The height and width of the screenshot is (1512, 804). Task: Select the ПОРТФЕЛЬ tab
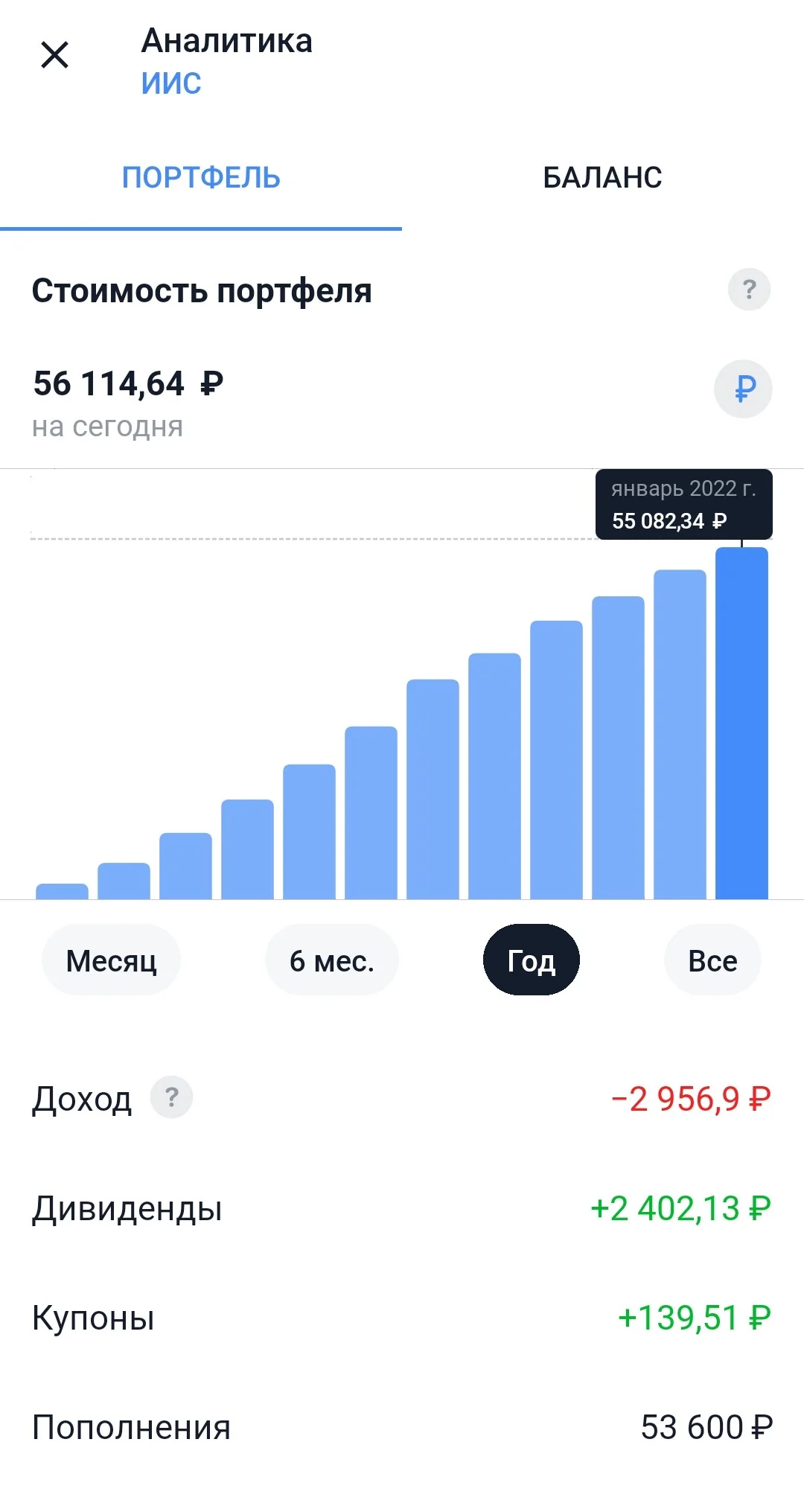[x=201, y=178]
